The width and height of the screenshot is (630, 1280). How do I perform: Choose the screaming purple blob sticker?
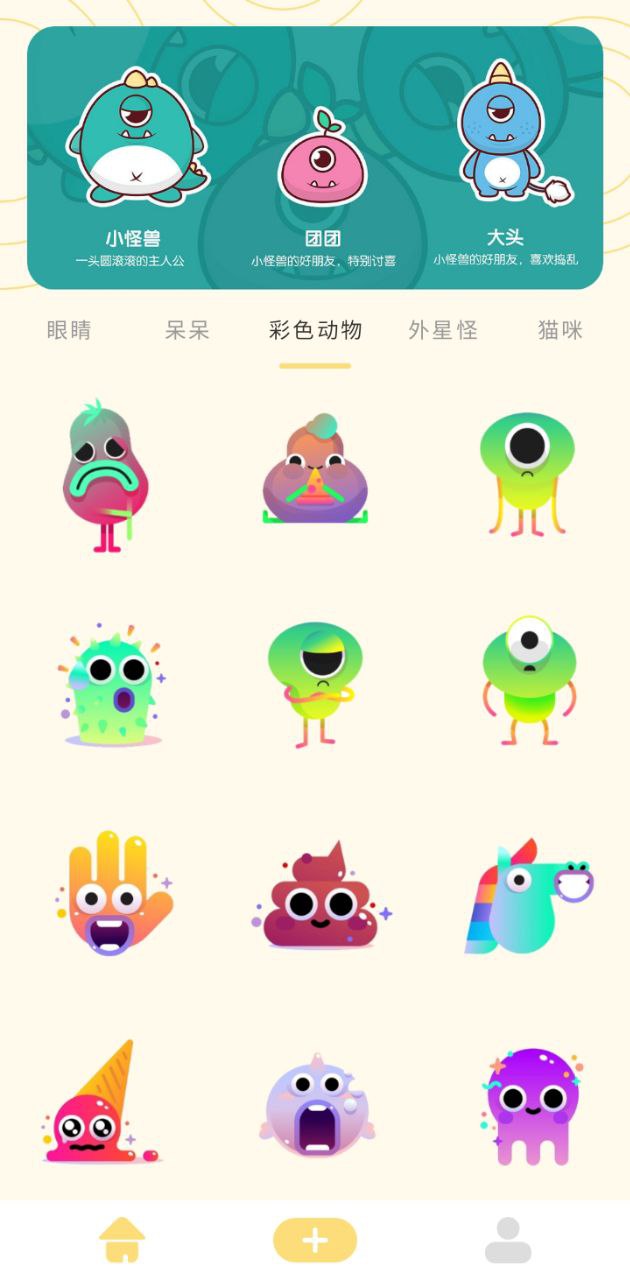point(317,1108)
